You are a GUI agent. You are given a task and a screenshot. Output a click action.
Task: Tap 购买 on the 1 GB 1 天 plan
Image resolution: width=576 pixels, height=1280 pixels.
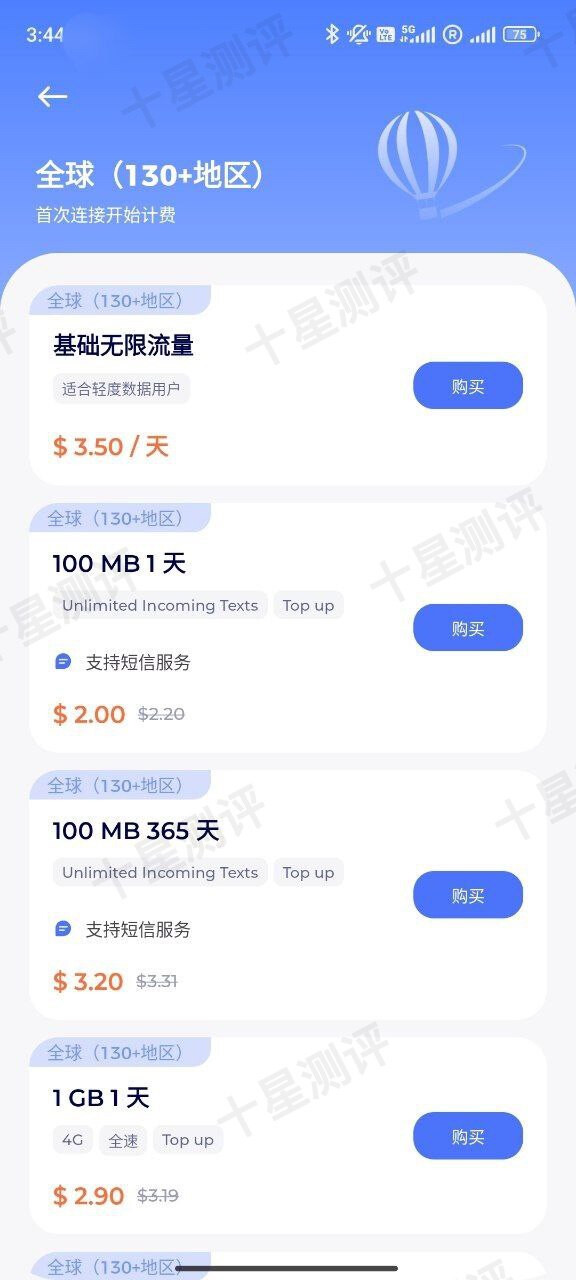click(x=467, y=1136)
